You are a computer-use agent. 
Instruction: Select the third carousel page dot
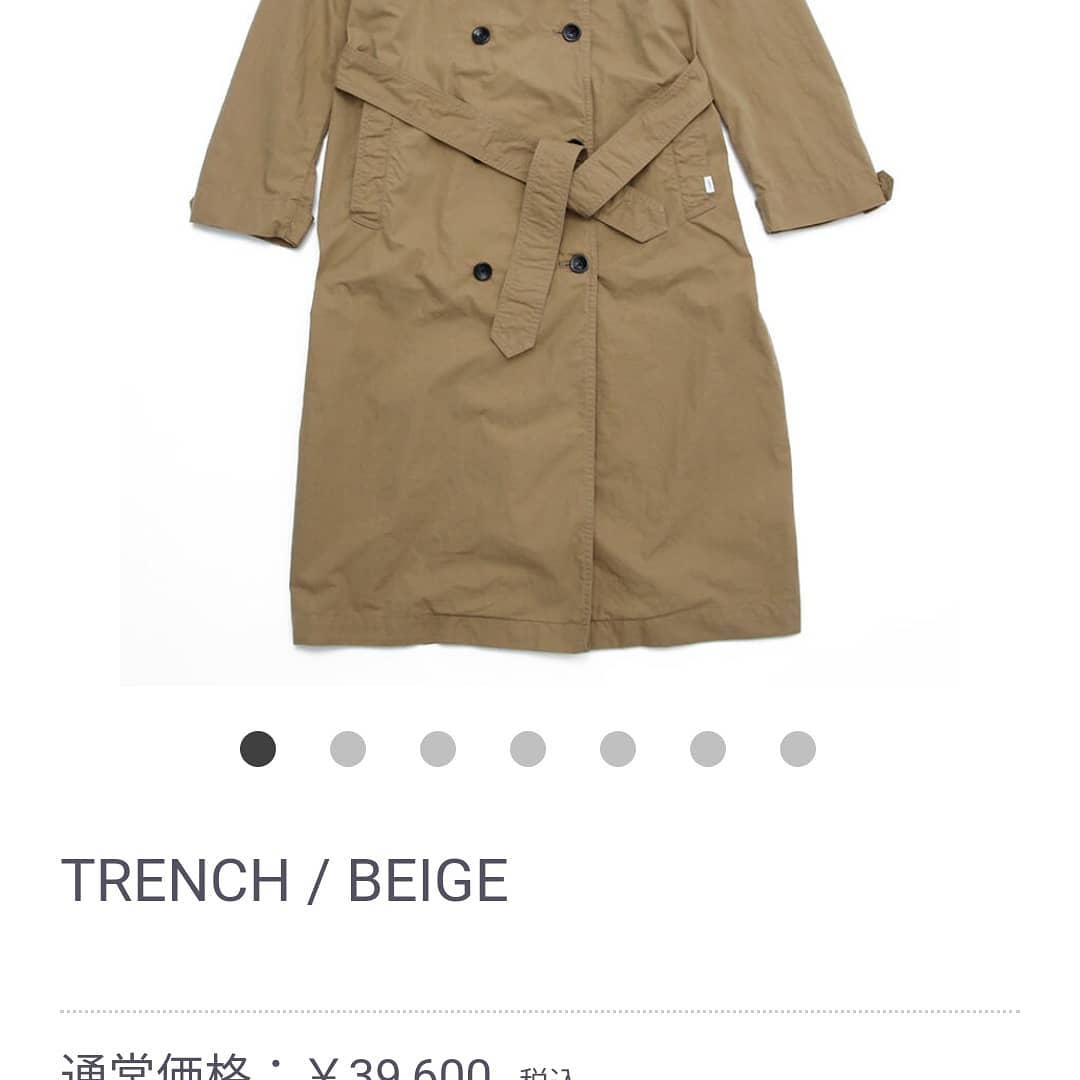(438, 749)
